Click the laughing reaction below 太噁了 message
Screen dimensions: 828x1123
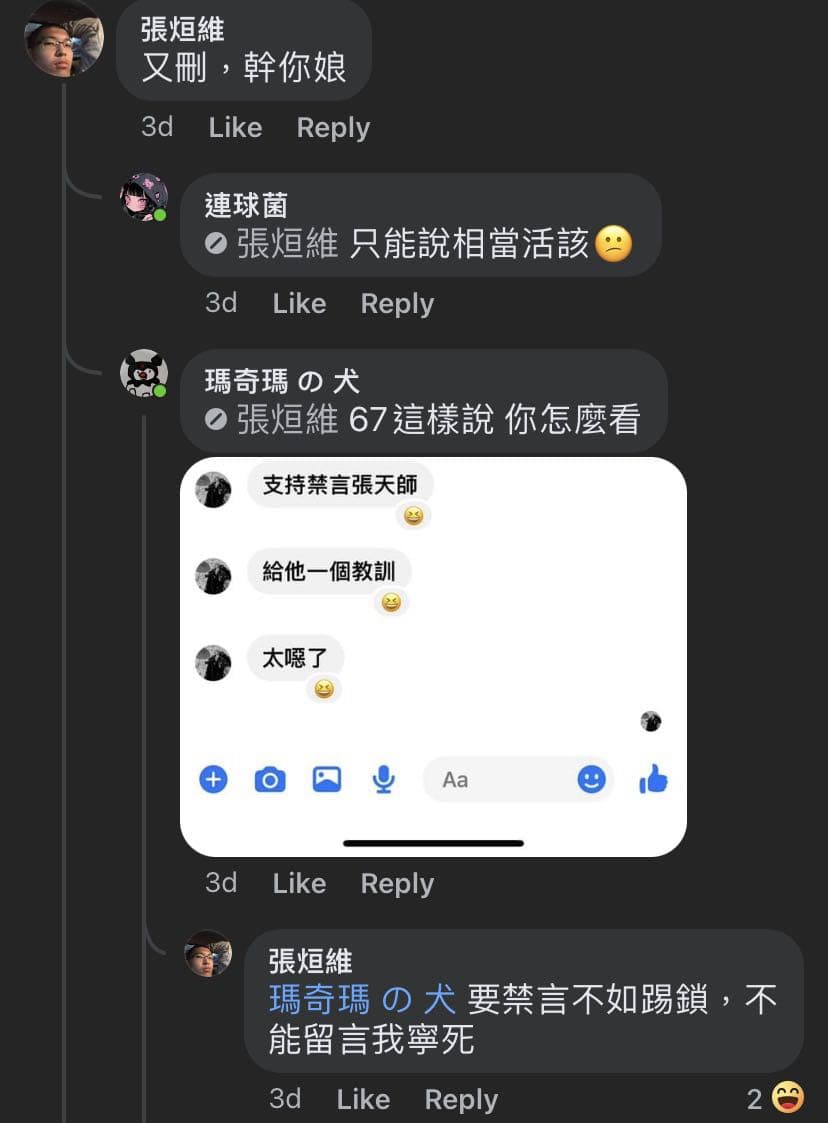tap(322, 689)
